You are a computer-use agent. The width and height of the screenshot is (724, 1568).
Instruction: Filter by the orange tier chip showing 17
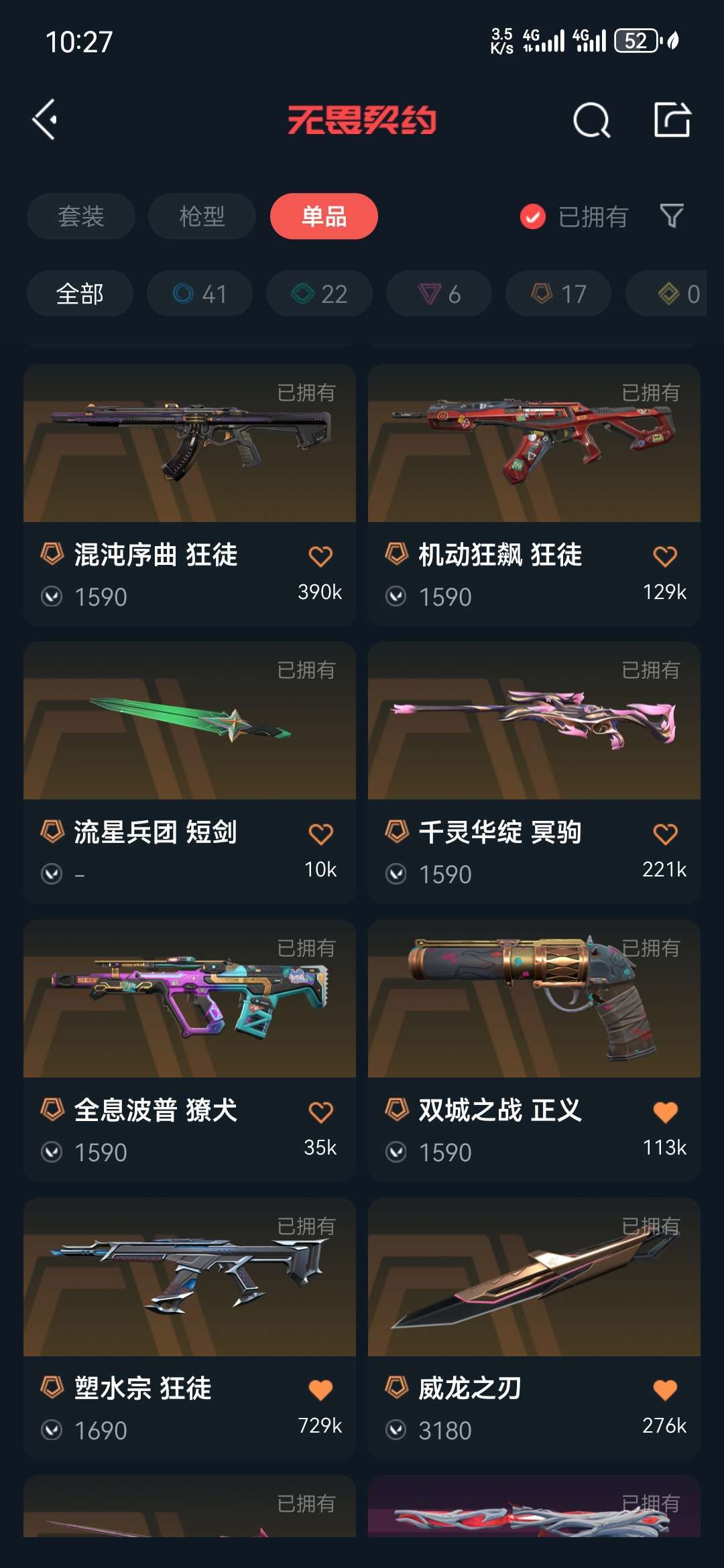click(x=558, y=293)
